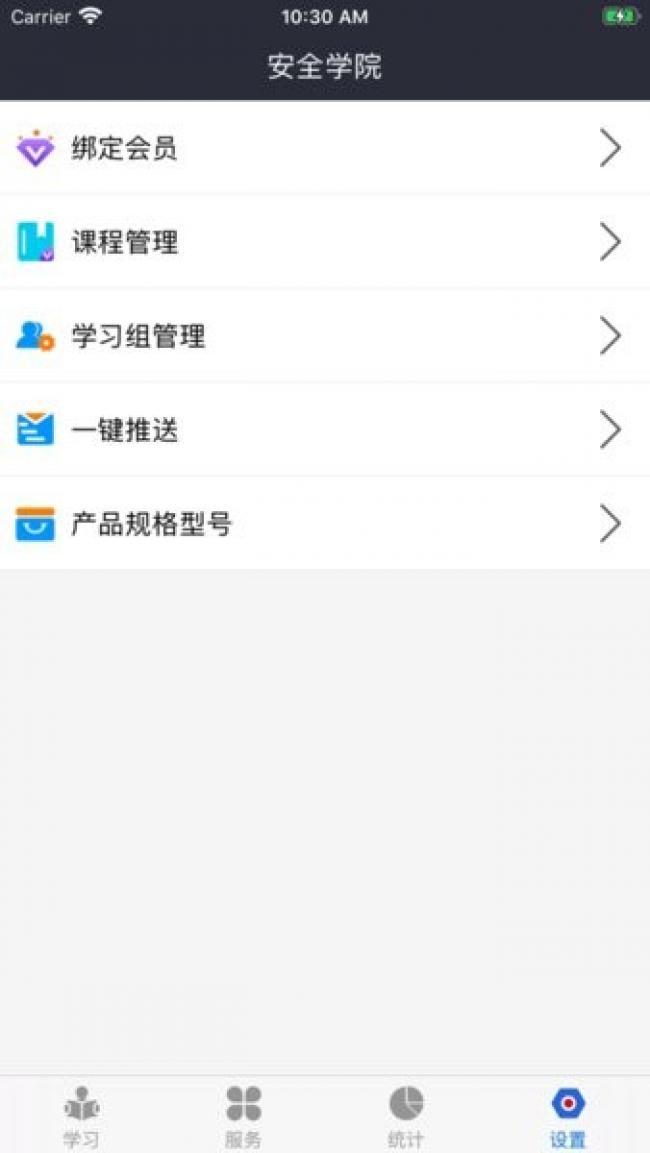650x1153 pixels.
Task: Go to 学习组管理
Action: pos(325,336)
